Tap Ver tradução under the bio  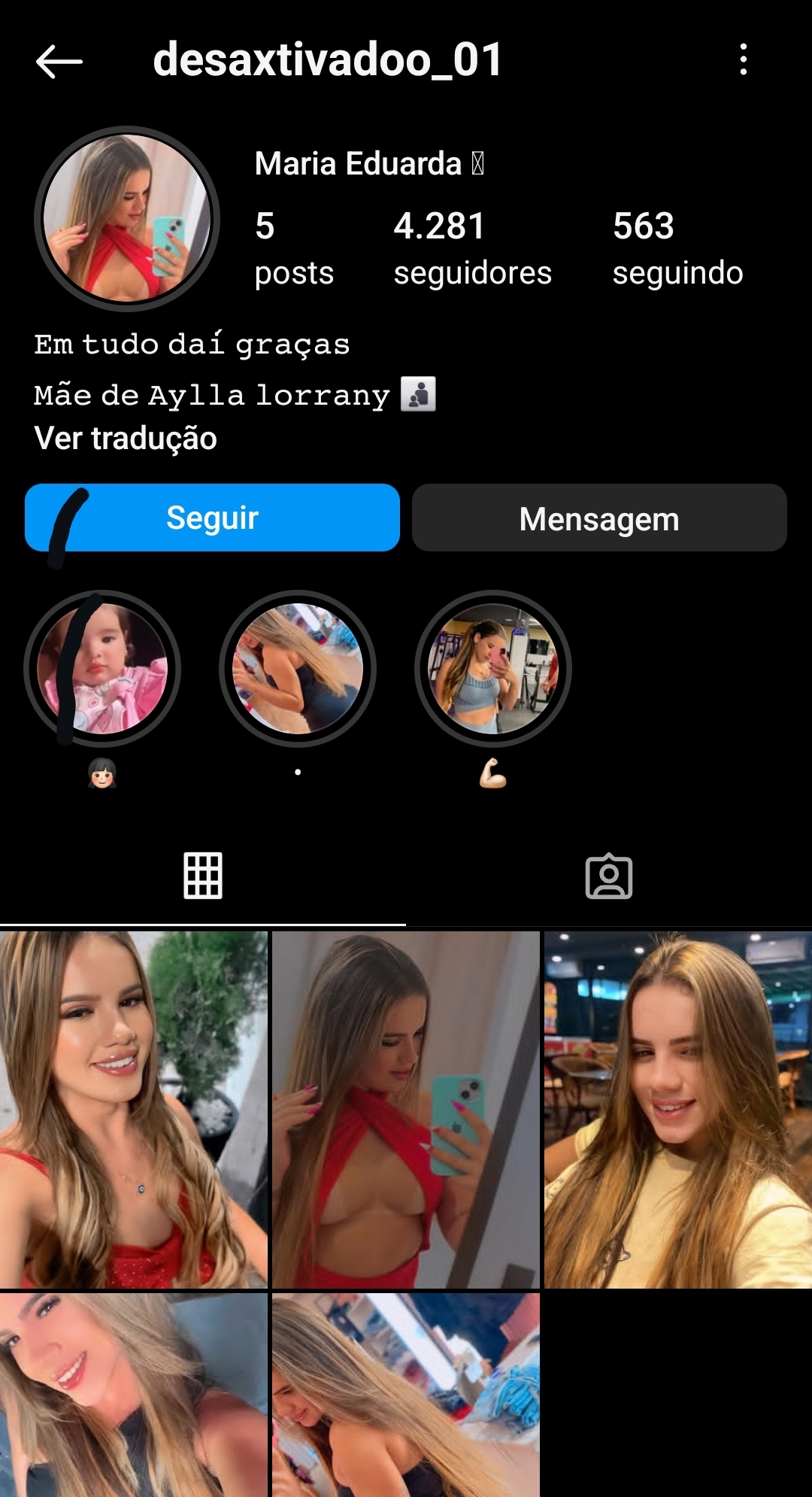click(126, 439)
